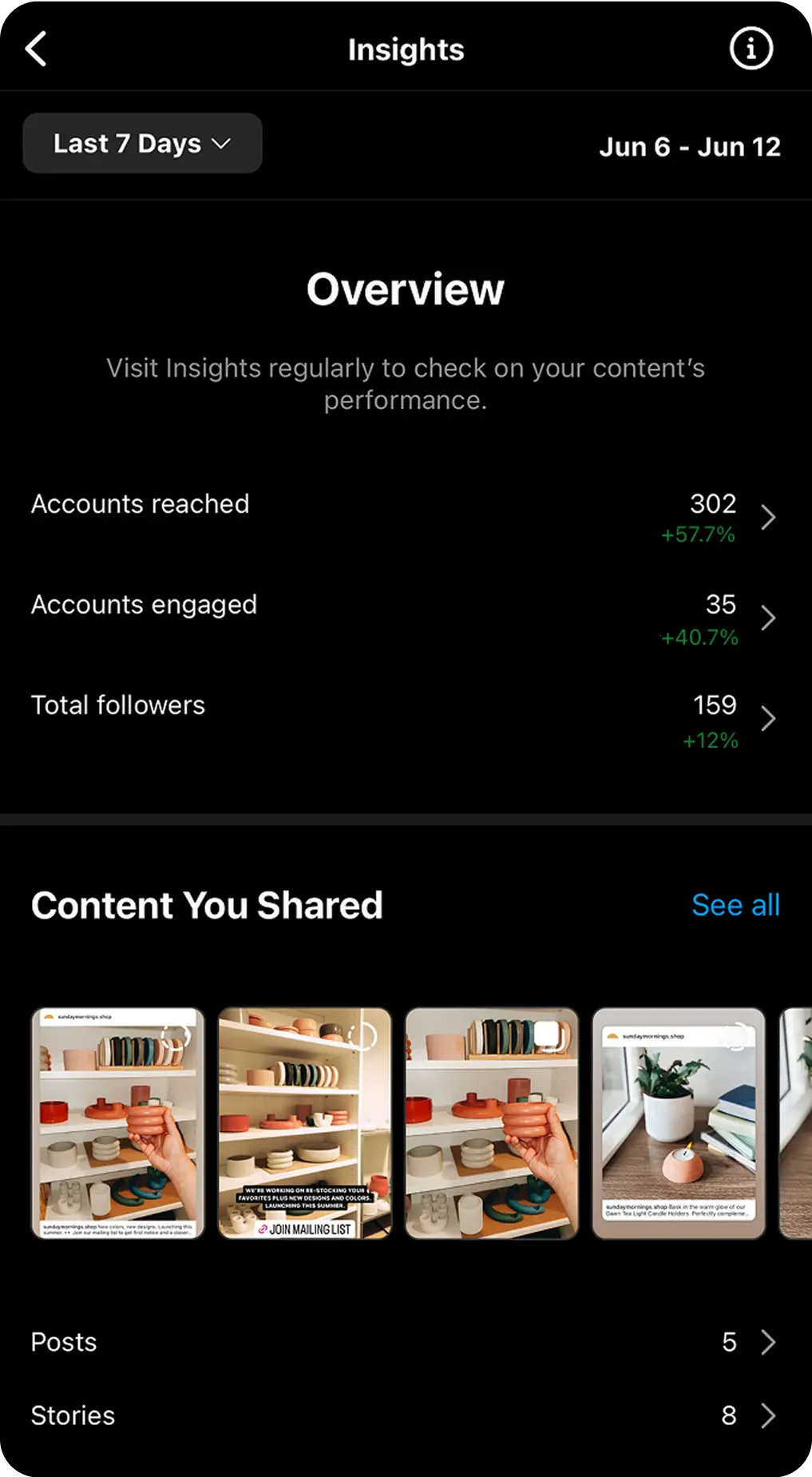Open the candle holder and books thumbnail
The width and height of the screenshot is (812, 1477).
point(678,1123)
